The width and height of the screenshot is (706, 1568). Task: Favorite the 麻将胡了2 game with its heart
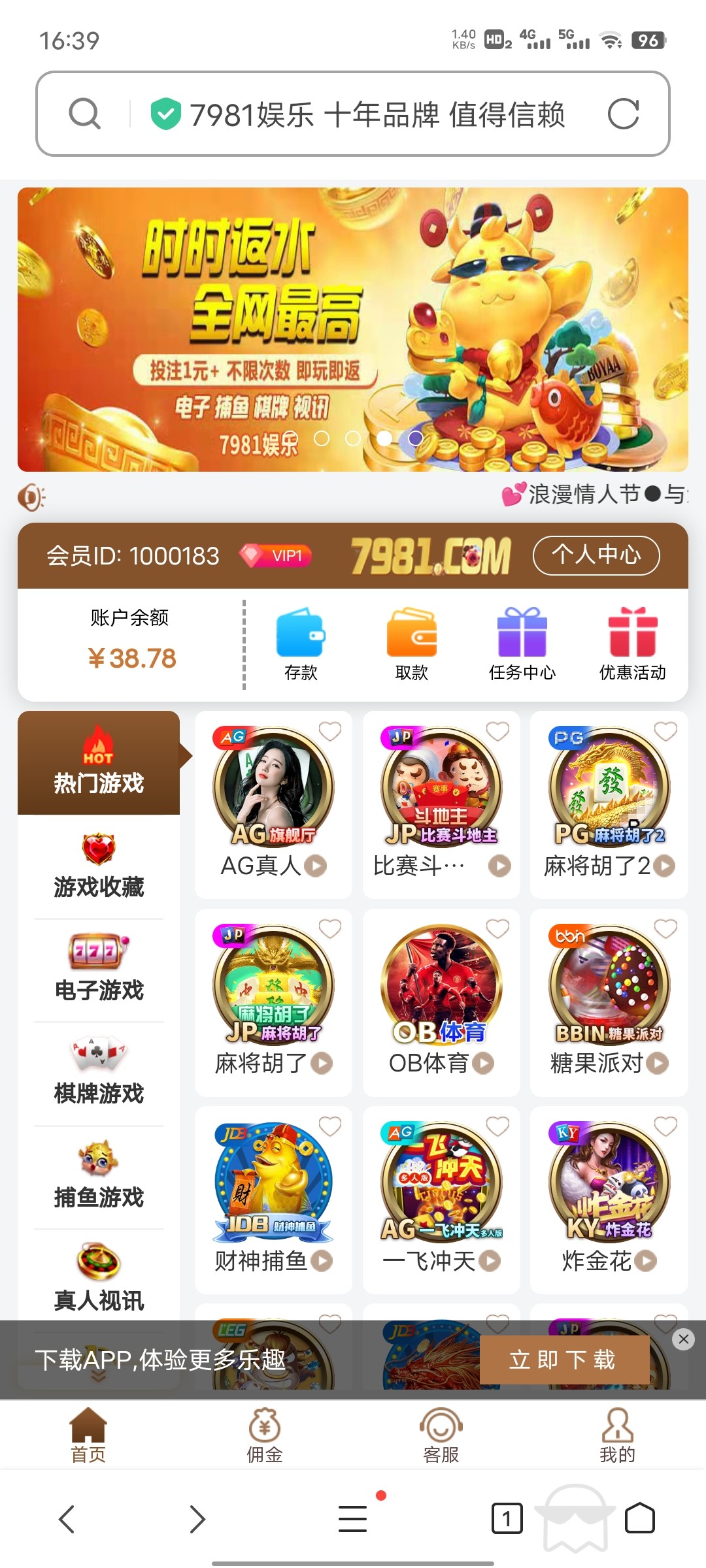pos(665,732)
